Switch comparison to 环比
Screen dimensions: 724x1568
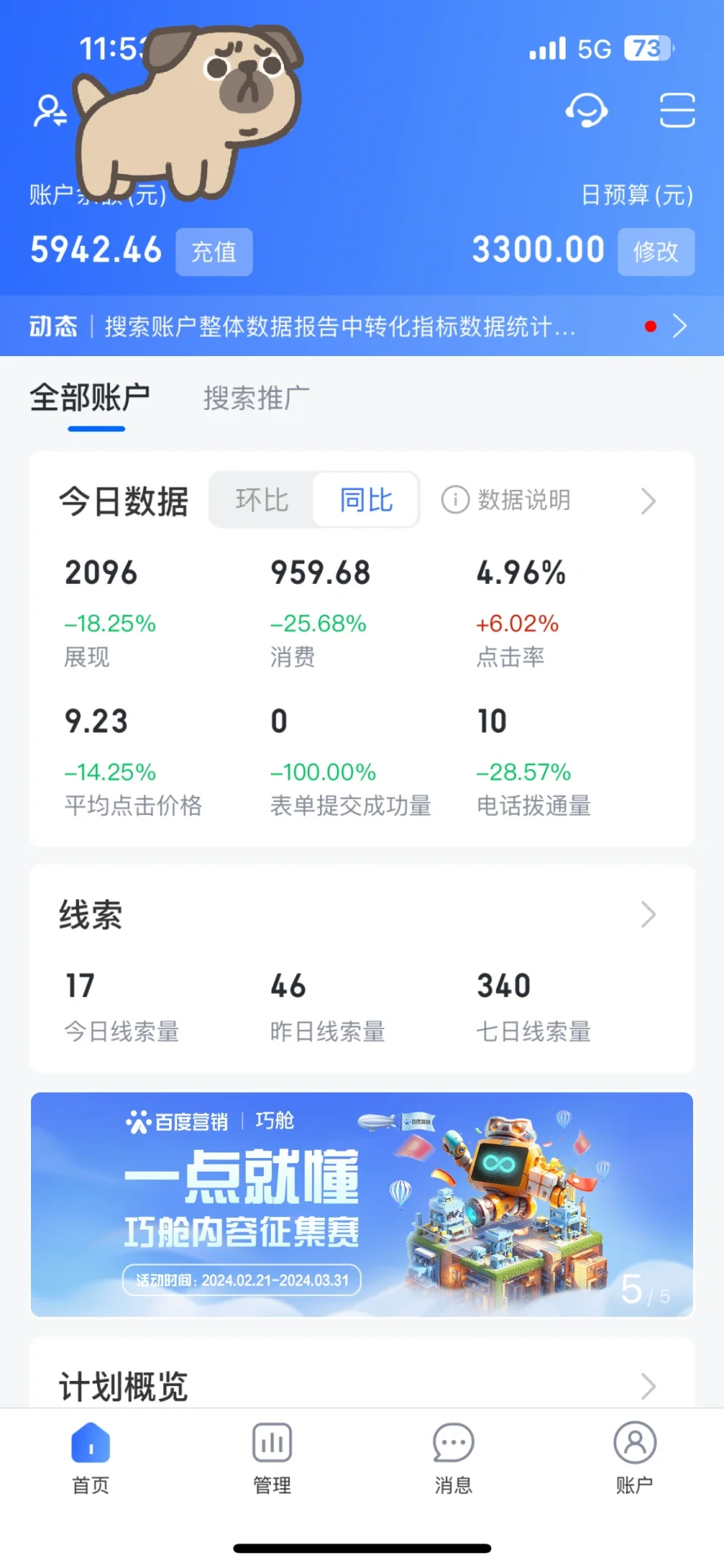pyautogui.click(x=262, y=500)
